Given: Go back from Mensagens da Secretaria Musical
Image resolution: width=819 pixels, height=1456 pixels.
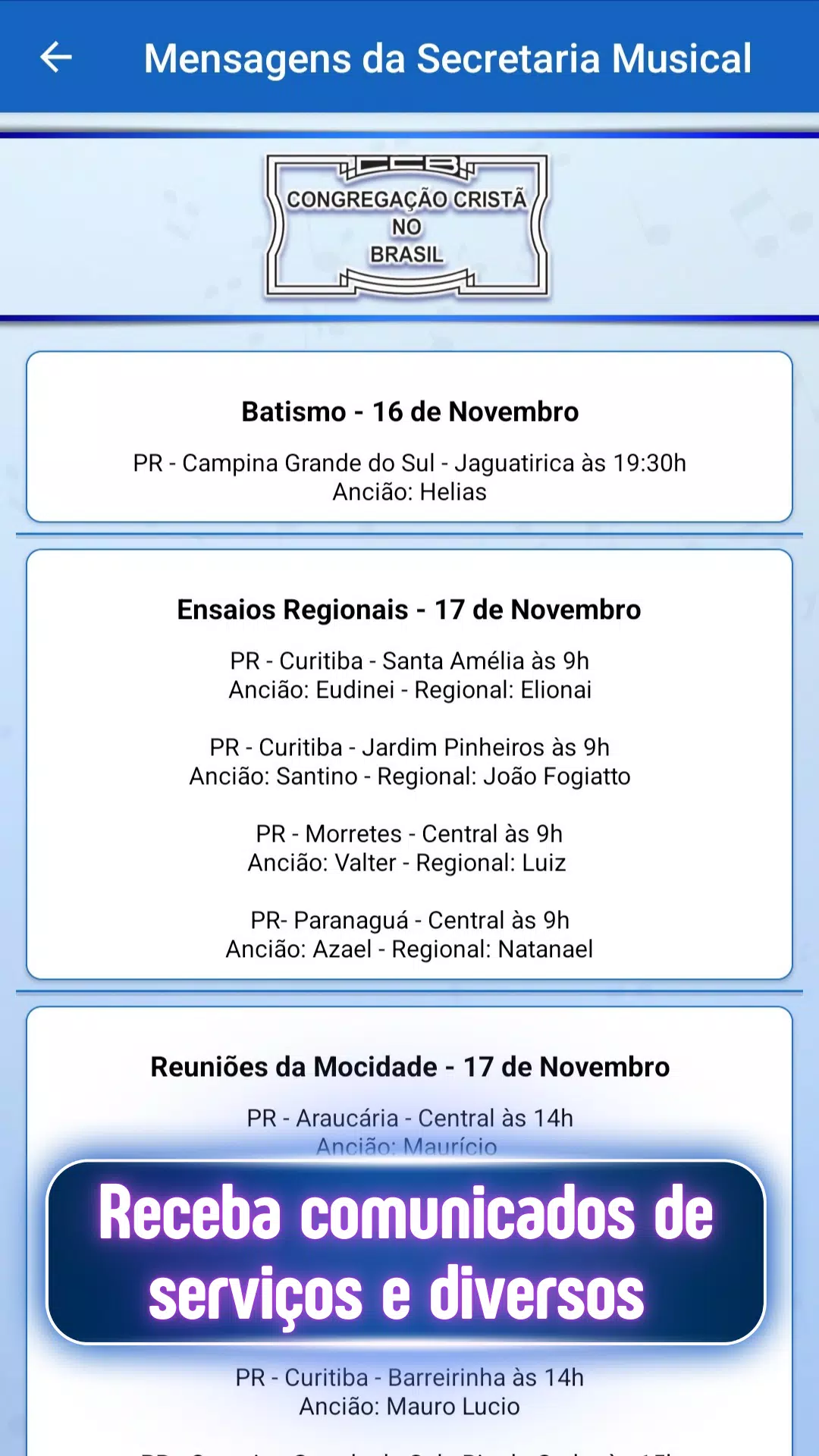Looking at the screenshot, I should [56, 57].
